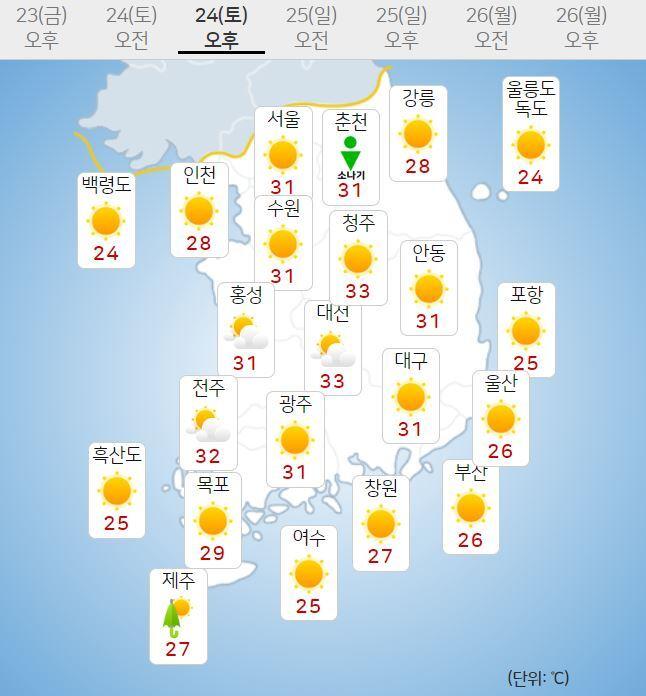
Task: Show the 26(월) 오후 forecast
Action: pyautogui.click(x=581, y=28)
